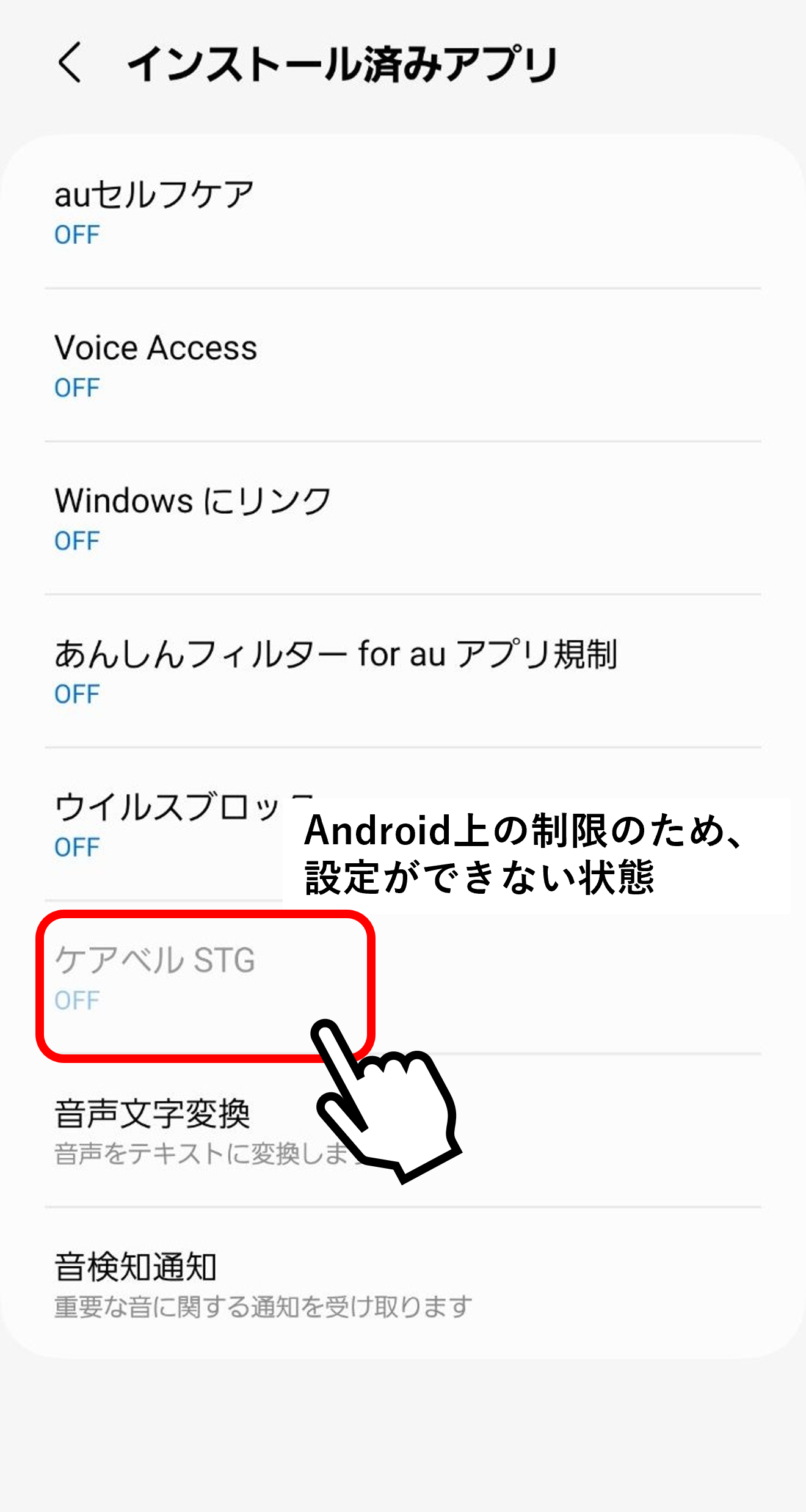Open the Voice Access row
Viewport: 806px width, 1512px height.
(x=403, y=365)
